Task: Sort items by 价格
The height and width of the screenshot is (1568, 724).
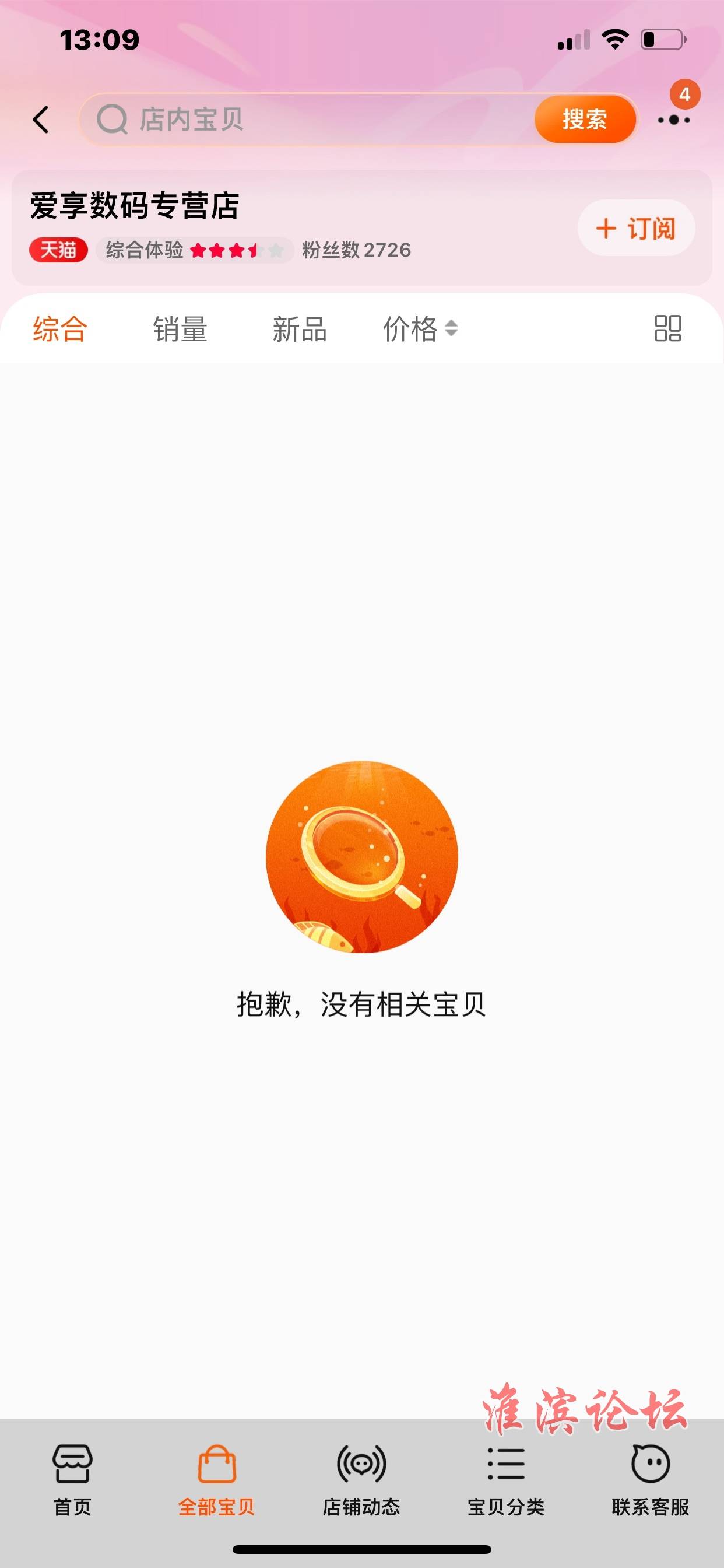Action: coord(419,330)
